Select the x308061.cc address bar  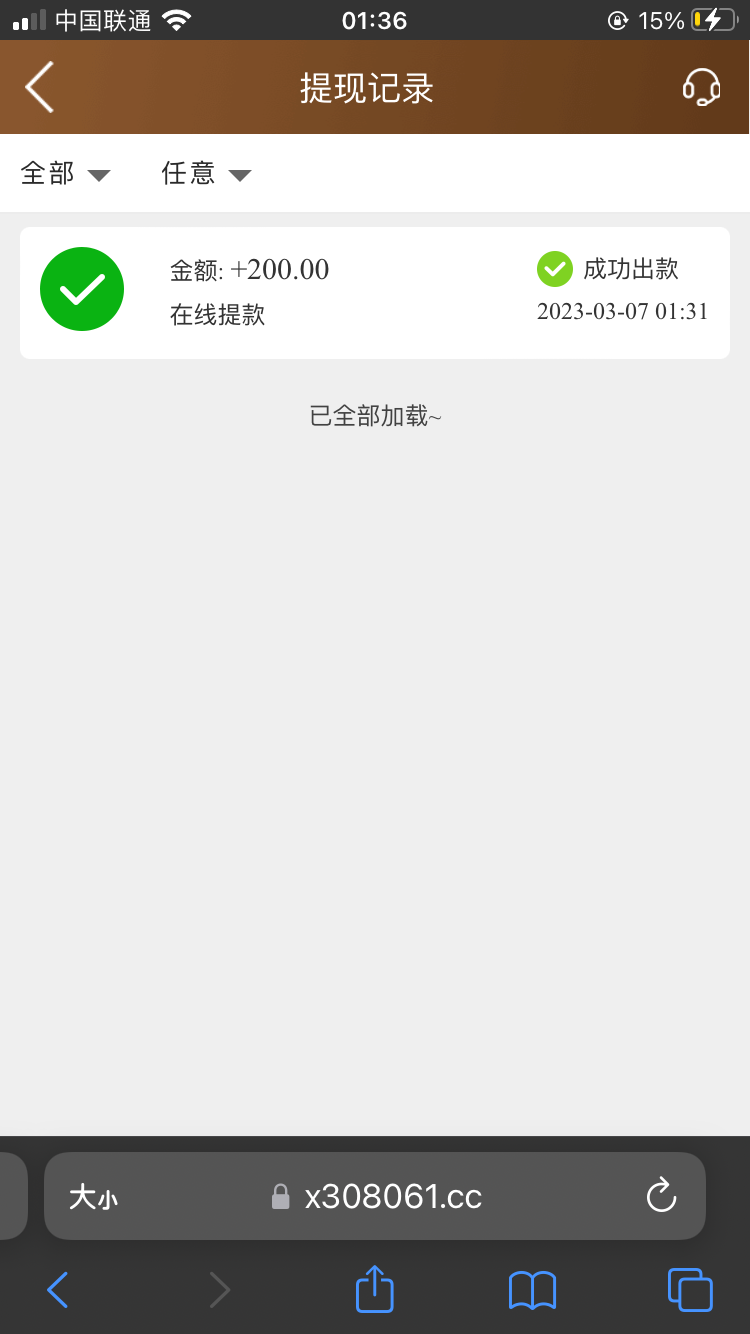point(393,1196)
